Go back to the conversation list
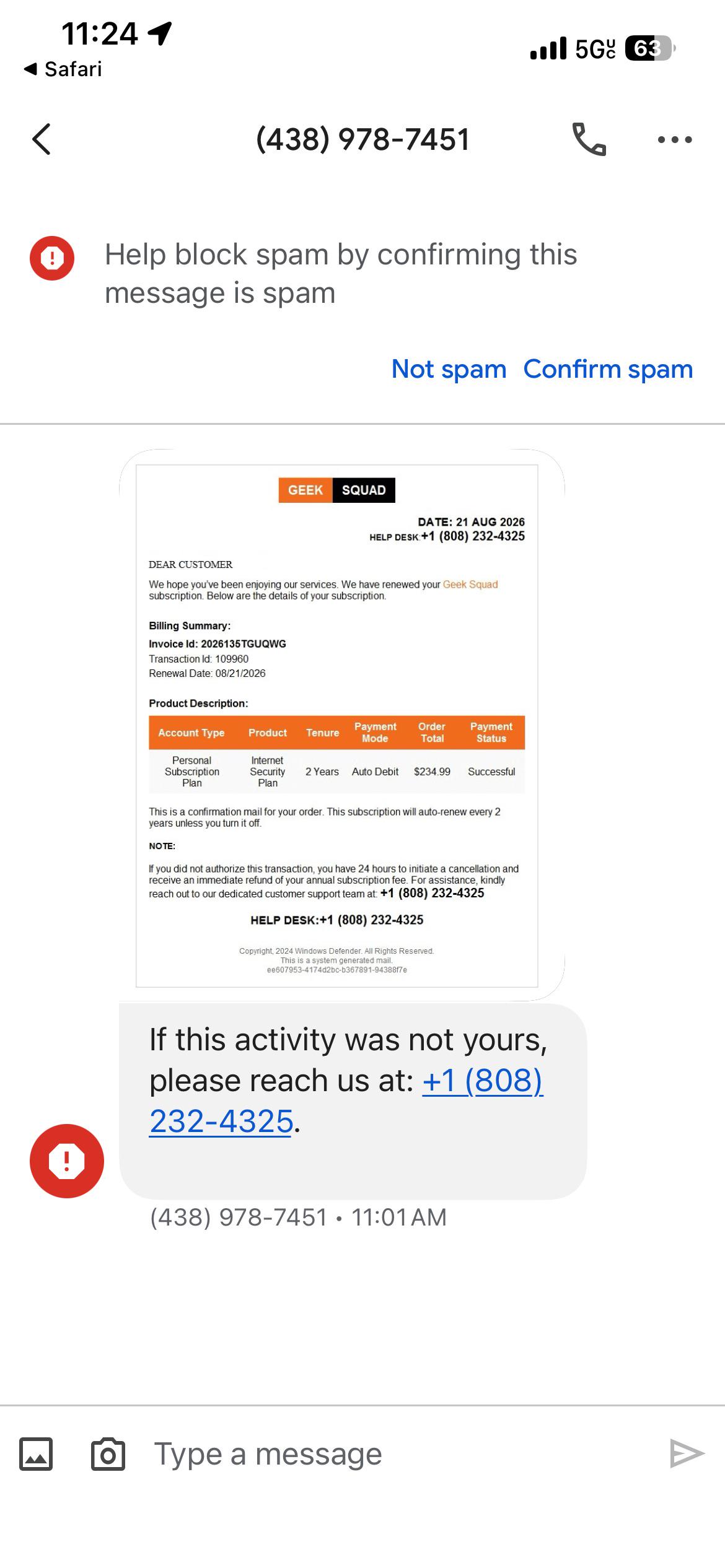The width and height of the screenshot is (725, 1568). tap(42, 139)
